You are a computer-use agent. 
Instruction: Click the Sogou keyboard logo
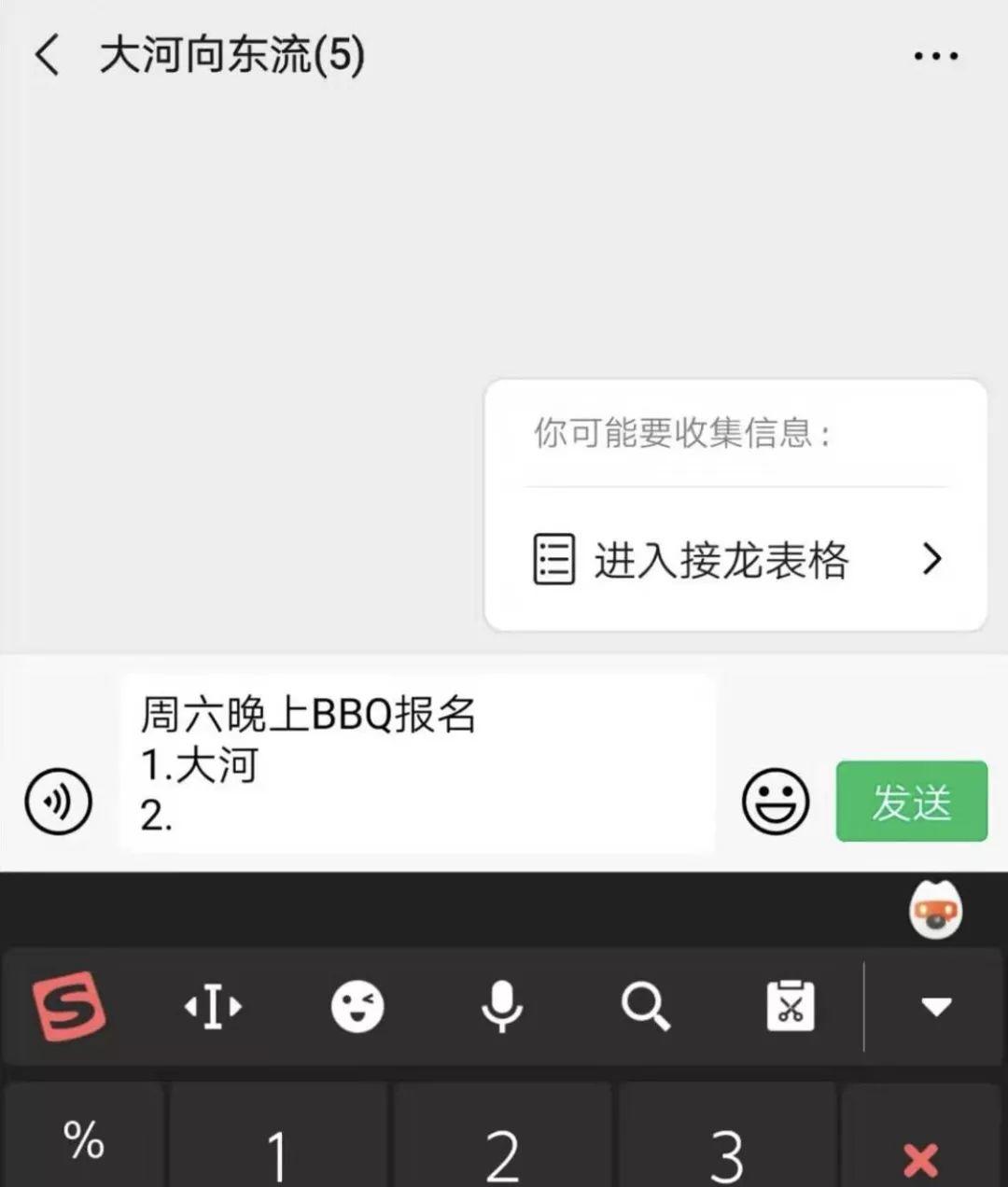[65, 1008]
